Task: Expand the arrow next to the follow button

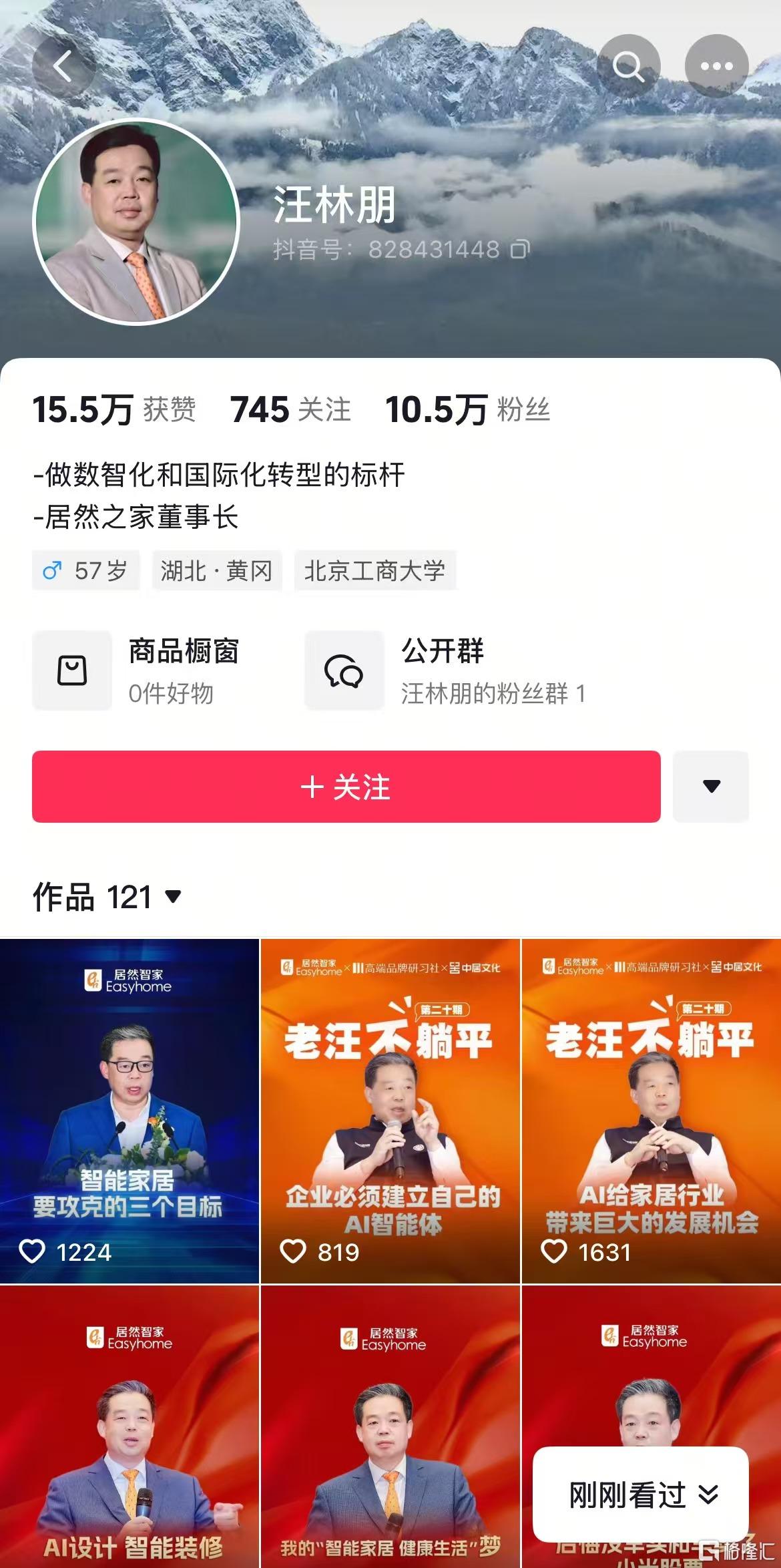Action: pyautogui.click(x=711, y=787)
